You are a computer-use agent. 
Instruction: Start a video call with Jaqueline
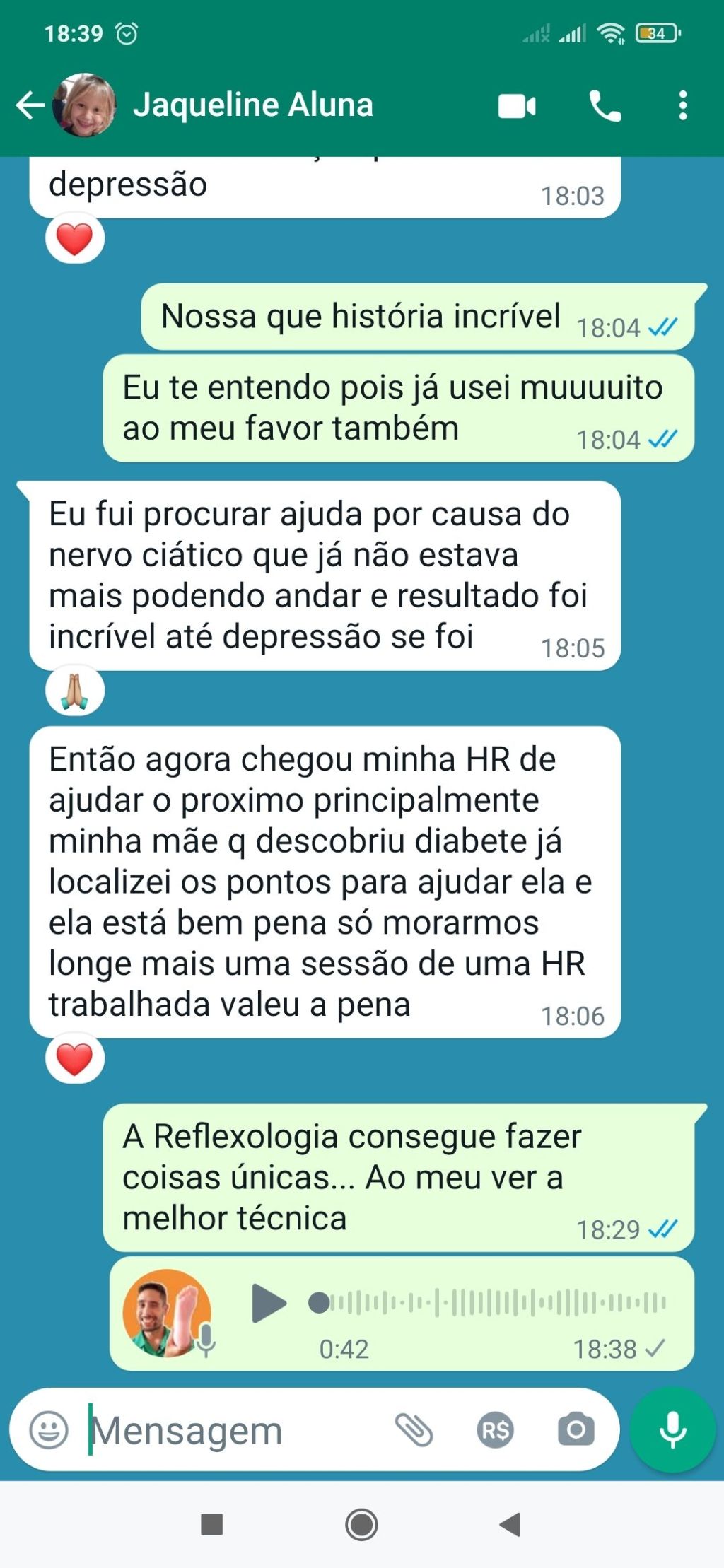tap(517, 107)
